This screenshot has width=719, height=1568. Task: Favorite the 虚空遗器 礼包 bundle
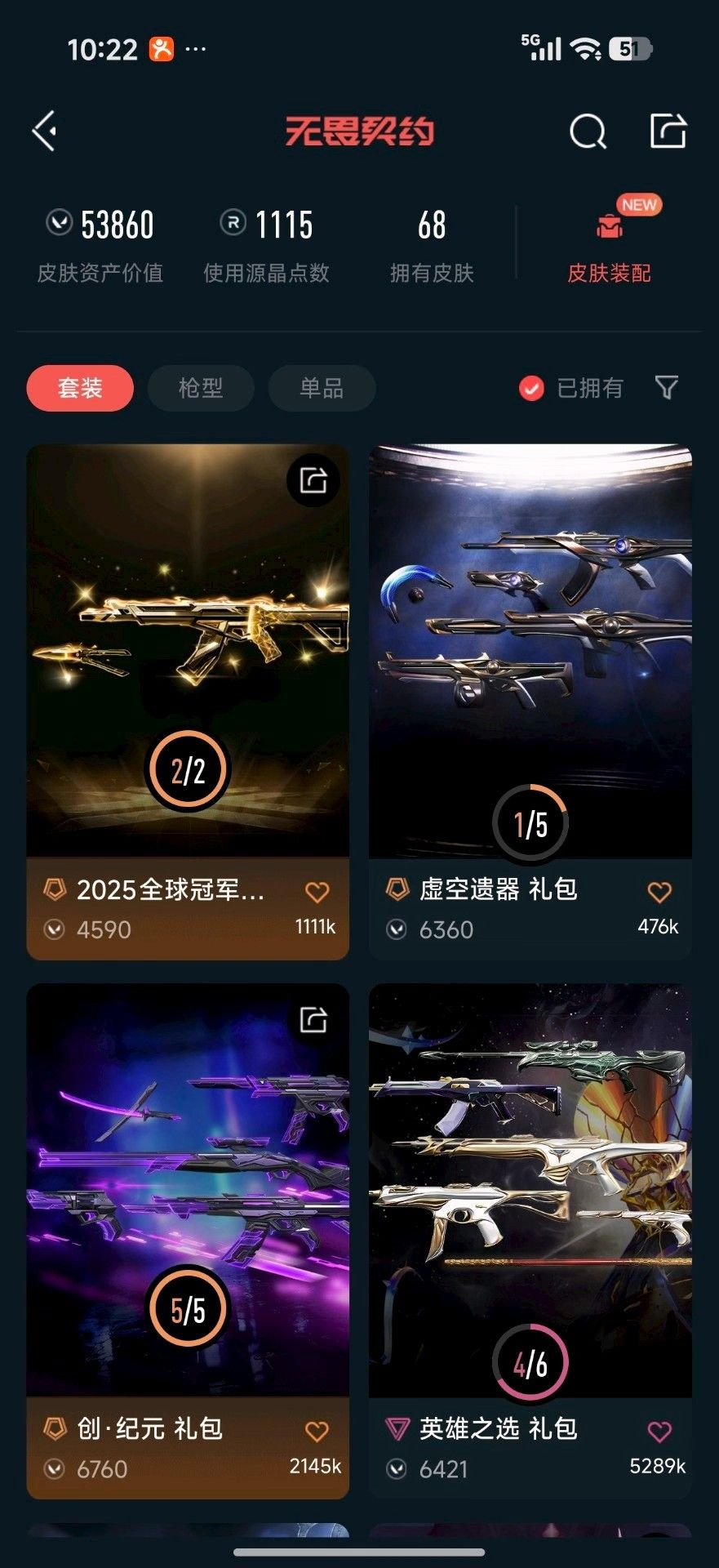click(659, 893)
